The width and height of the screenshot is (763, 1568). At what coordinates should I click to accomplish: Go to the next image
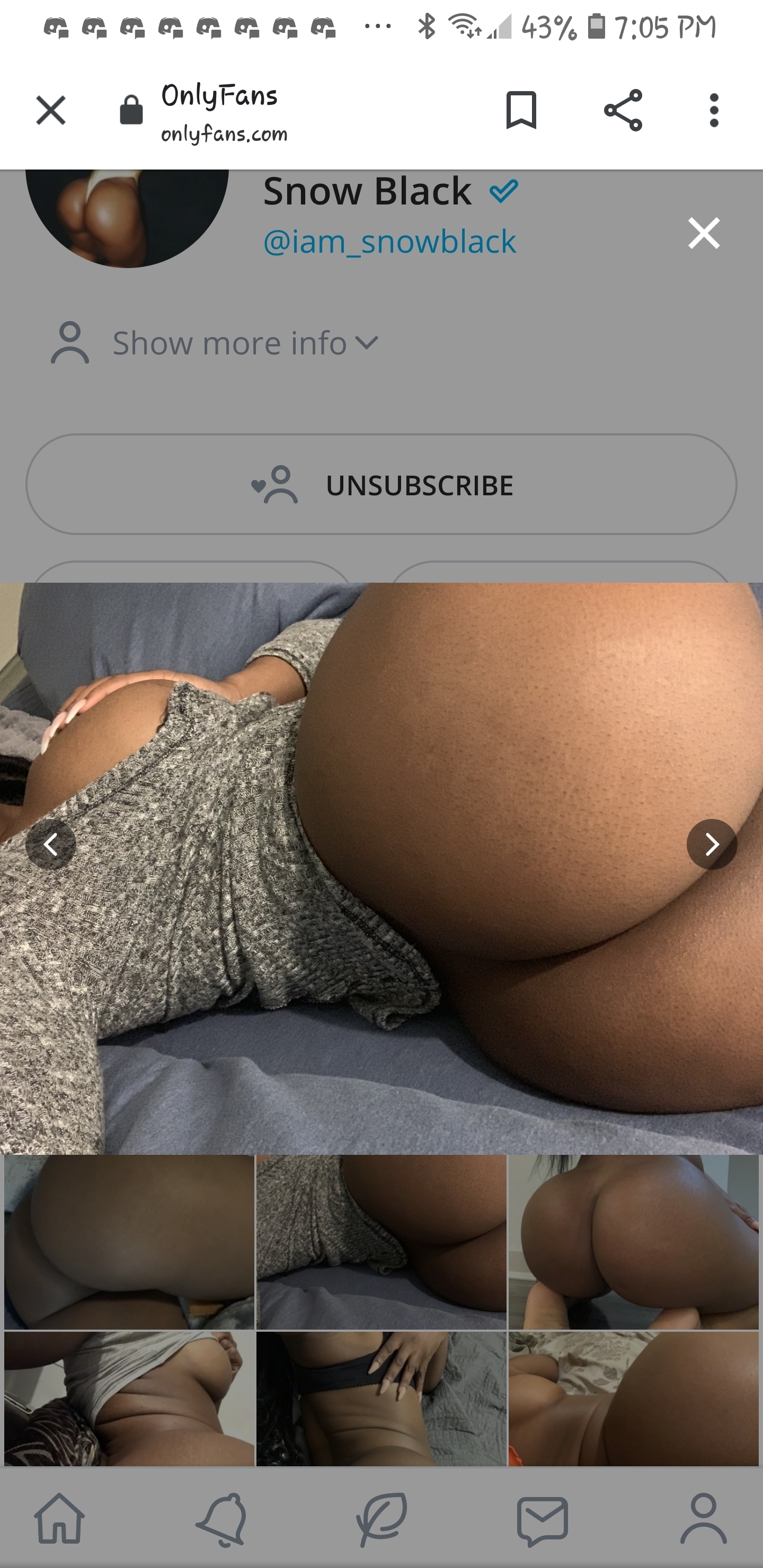click(712, 844)
